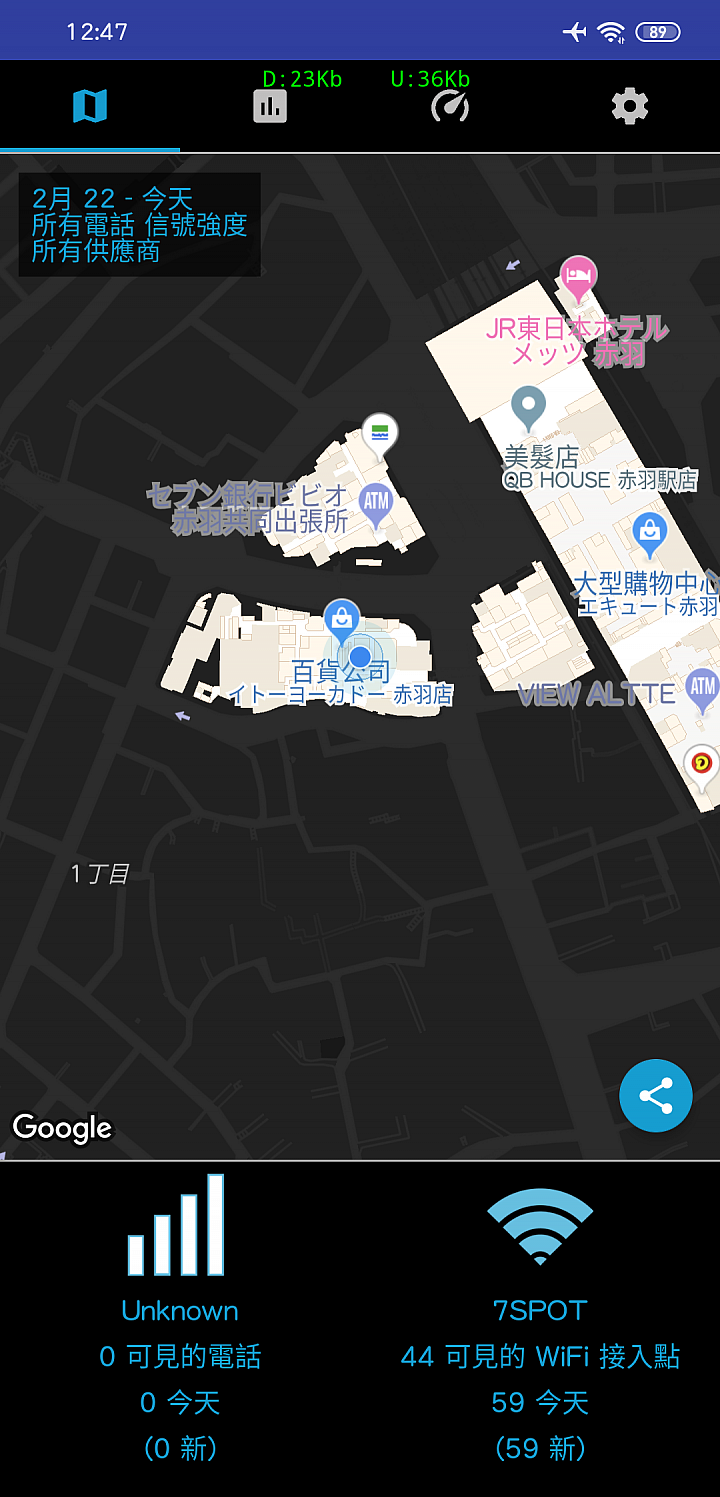The width and height of the screenshot is (720, 1497).
Task: Share the coverage map
Action: (x=656, y=1096)
